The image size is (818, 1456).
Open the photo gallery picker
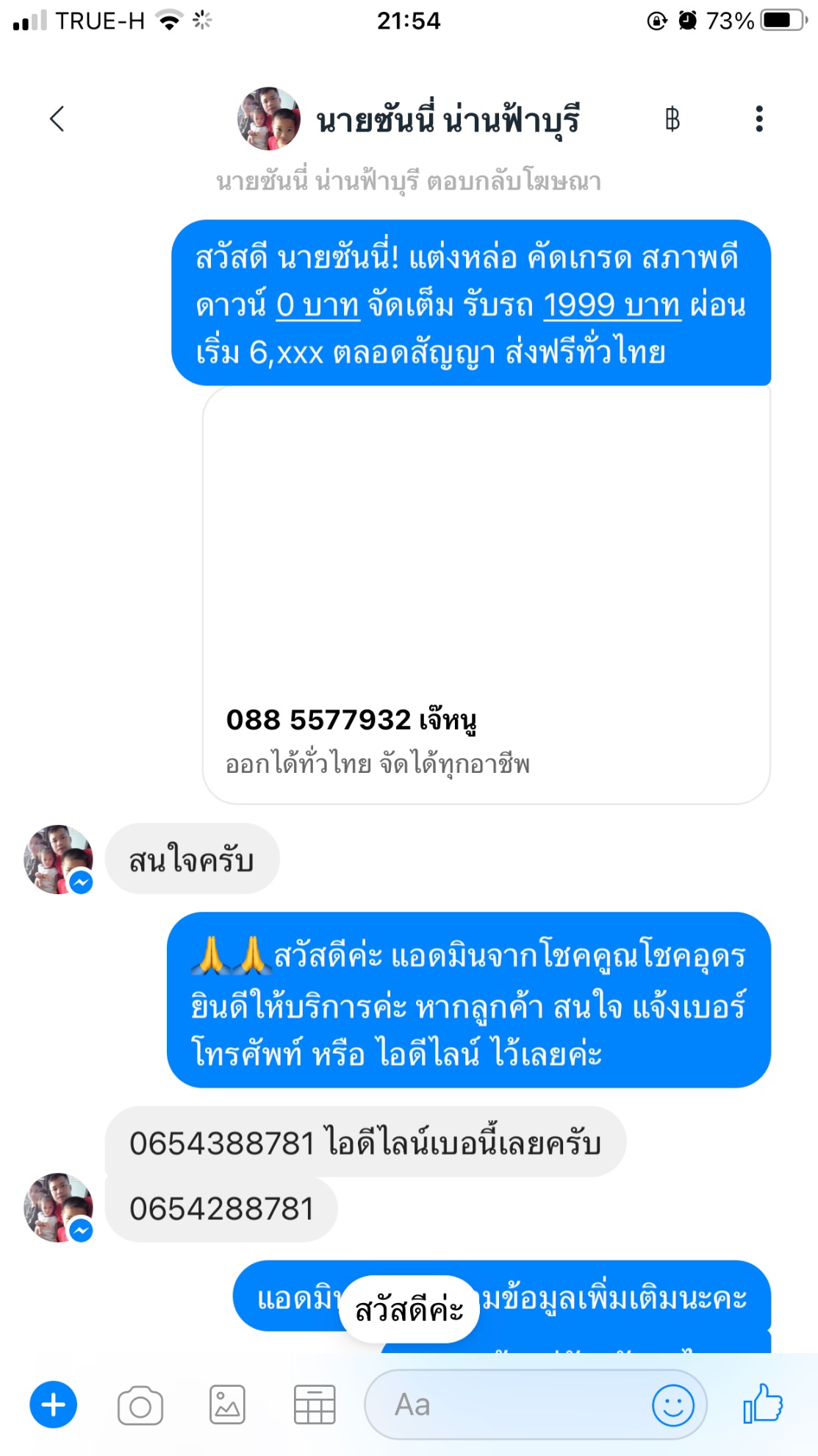click(x=227, y=1405)
